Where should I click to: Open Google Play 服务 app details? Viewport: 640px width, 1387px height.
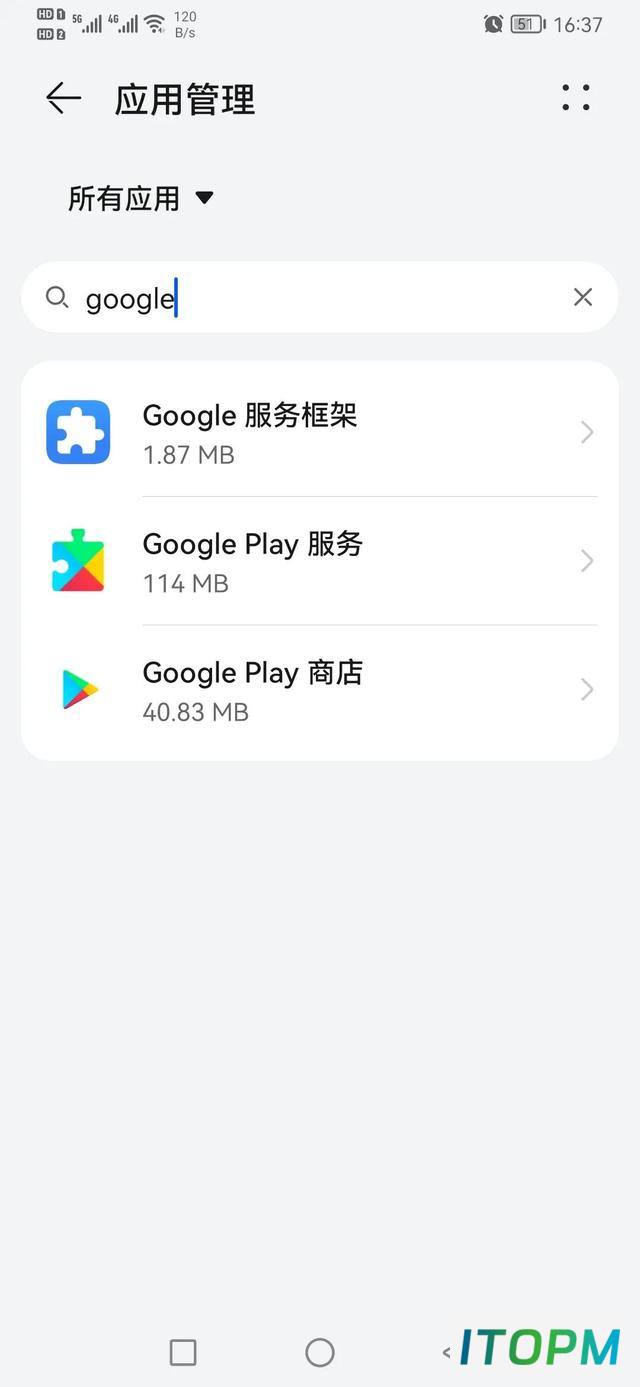pyautogui.click(x=320, y=561)
